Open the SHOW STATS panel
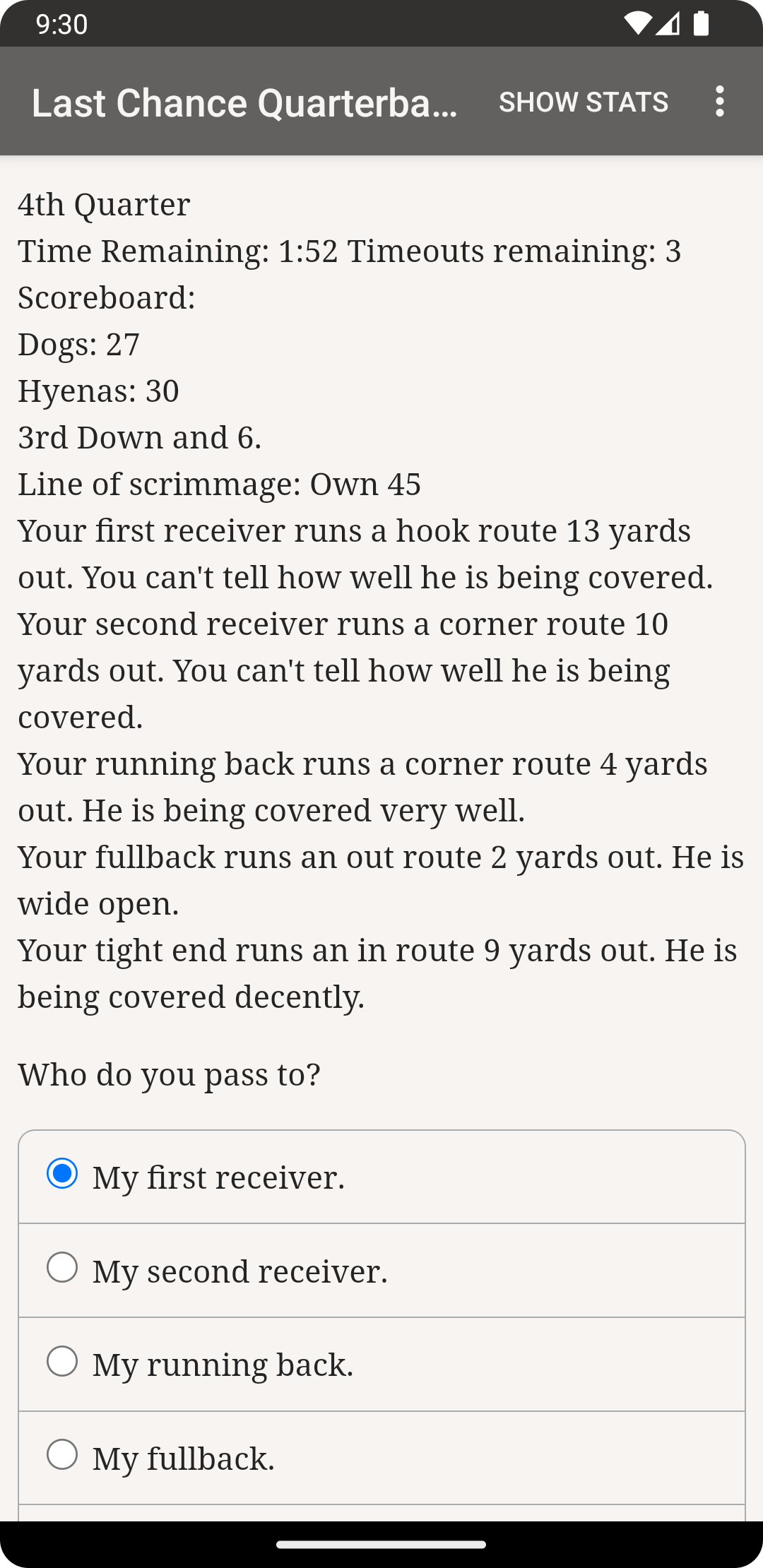The width and height of the screenshot is (763, 1568). [583, 102]
